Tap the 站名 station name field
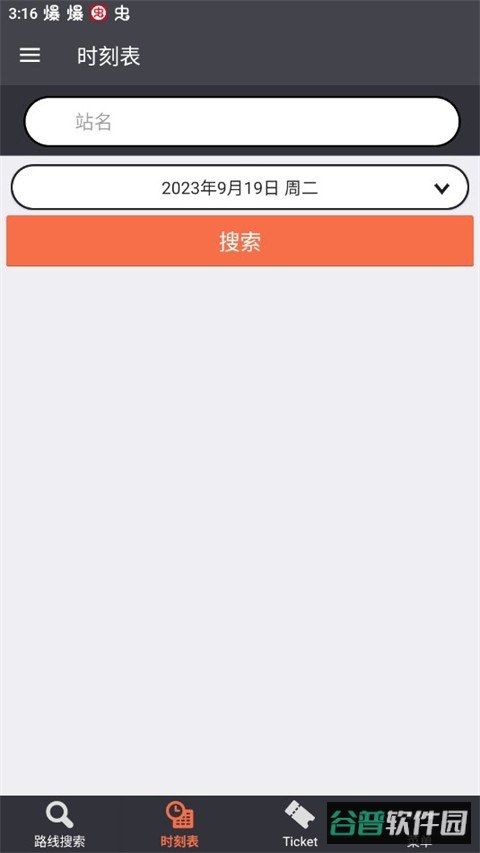 (x=242, y=122)
